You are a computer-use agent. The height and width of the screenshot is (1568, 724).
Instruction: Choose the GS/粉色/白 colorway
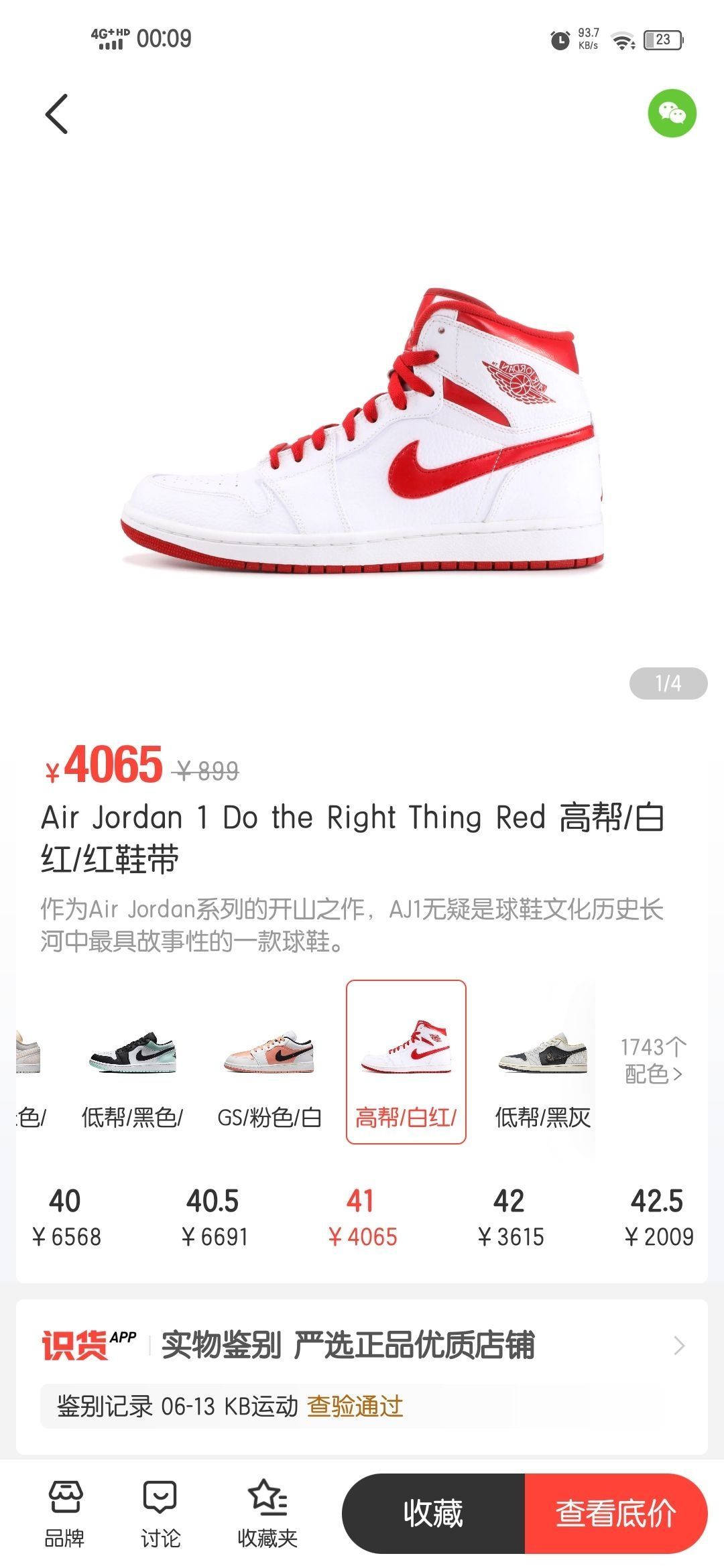coord(269,1065)
